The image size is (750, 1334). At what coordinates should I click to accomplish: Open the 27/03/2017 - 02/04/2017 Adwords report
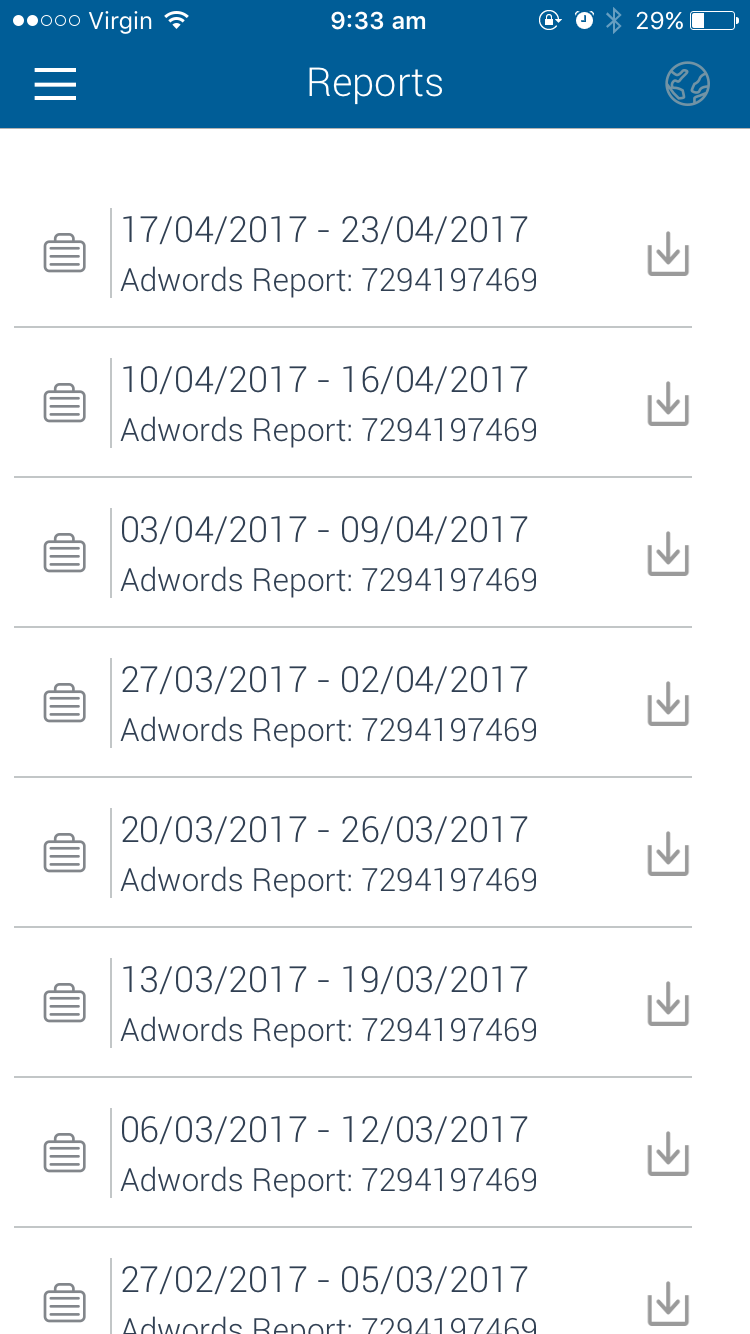pyautogui.click(x=328, y=704)
